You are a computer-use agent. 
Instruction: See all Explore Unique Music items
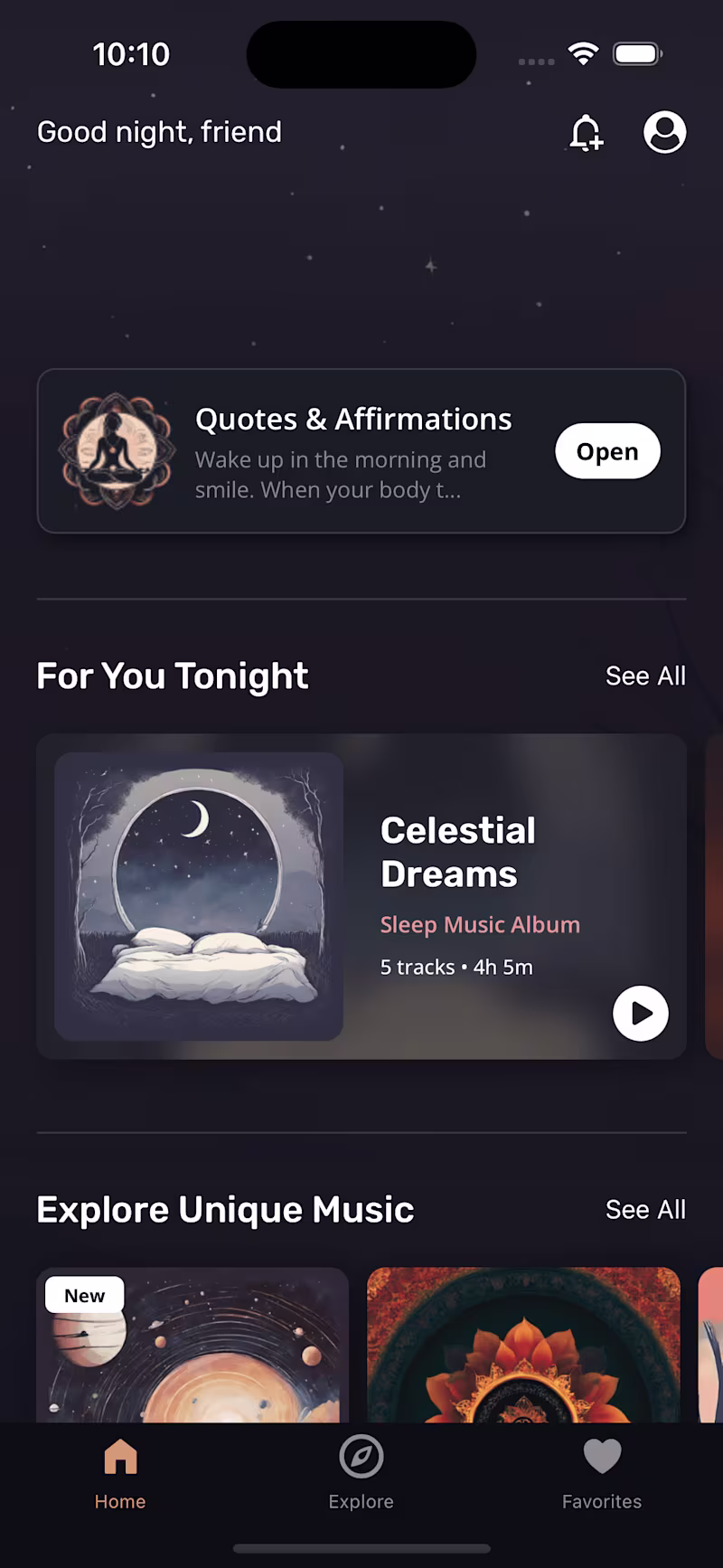coord(645,1209)
